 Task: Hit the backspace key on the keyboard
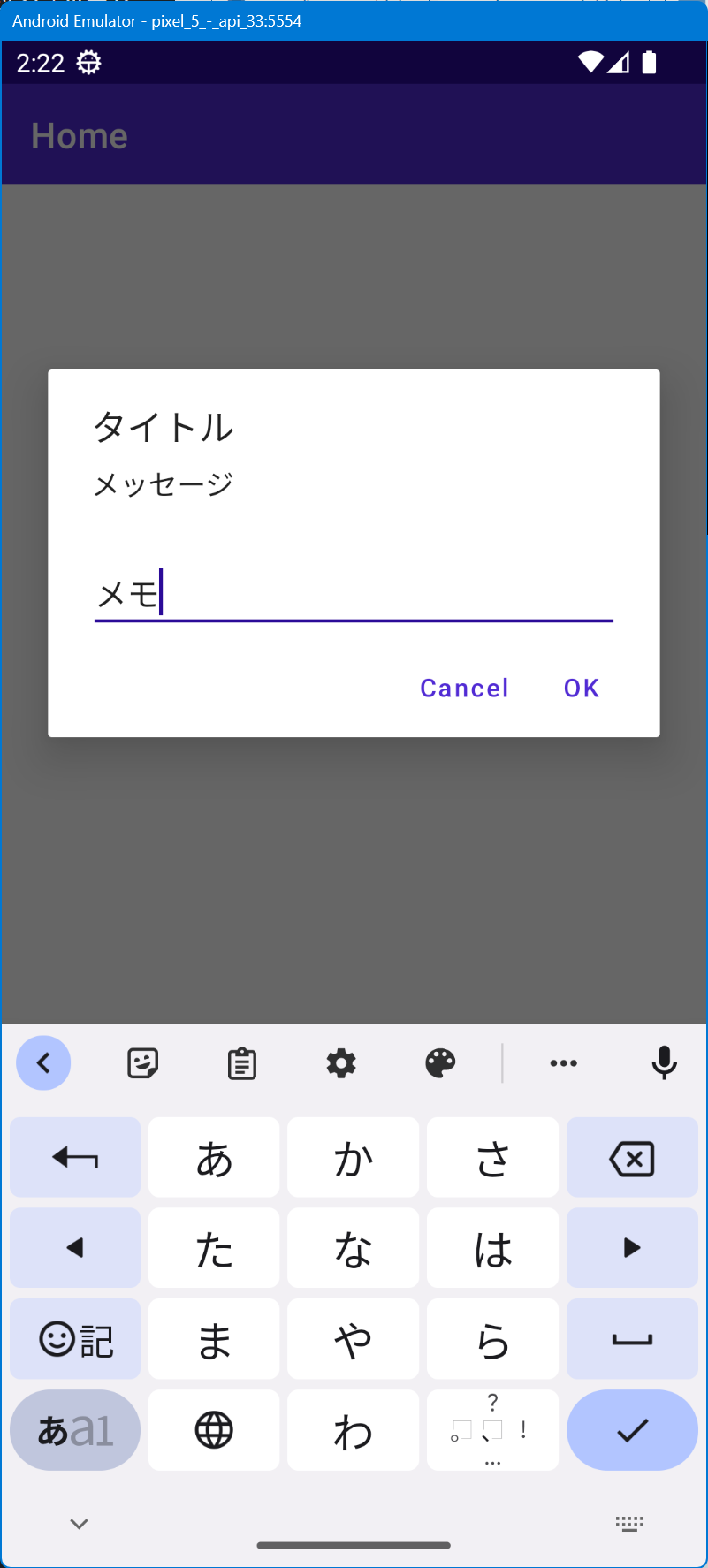(x=632, y=1158)
